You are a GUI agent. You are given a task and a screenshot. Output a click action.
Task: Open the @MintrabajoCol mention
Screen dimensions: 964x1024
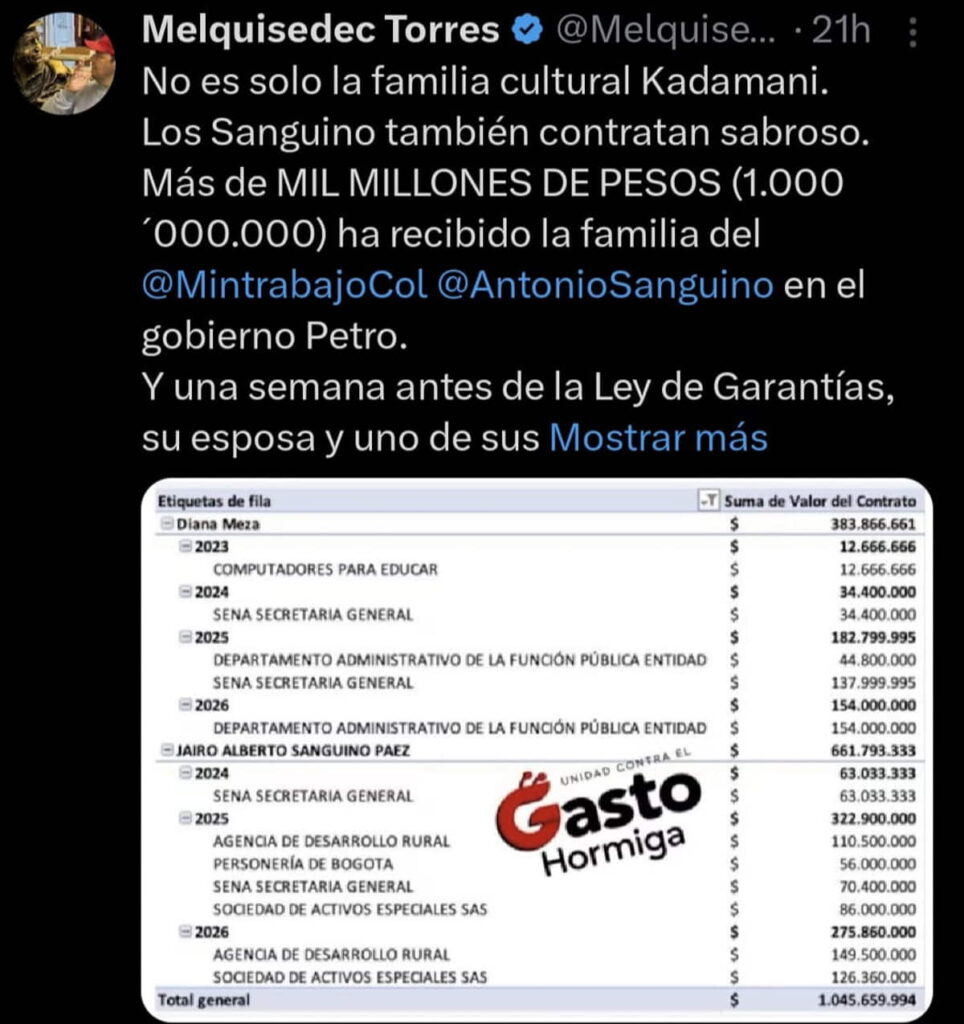[284, 285]
